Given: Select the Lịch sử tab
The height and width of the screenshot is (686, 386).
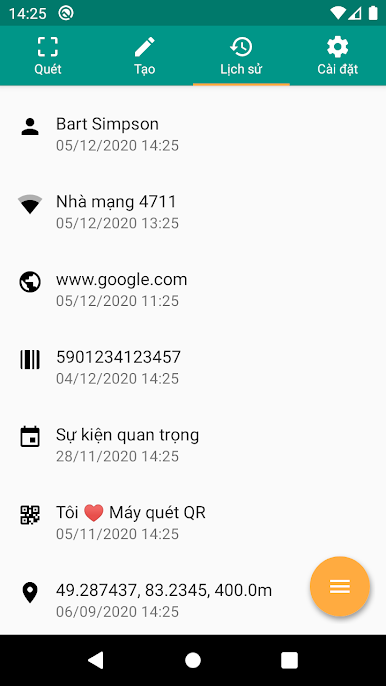Looking at the screenshot, I should coord(241,56).
